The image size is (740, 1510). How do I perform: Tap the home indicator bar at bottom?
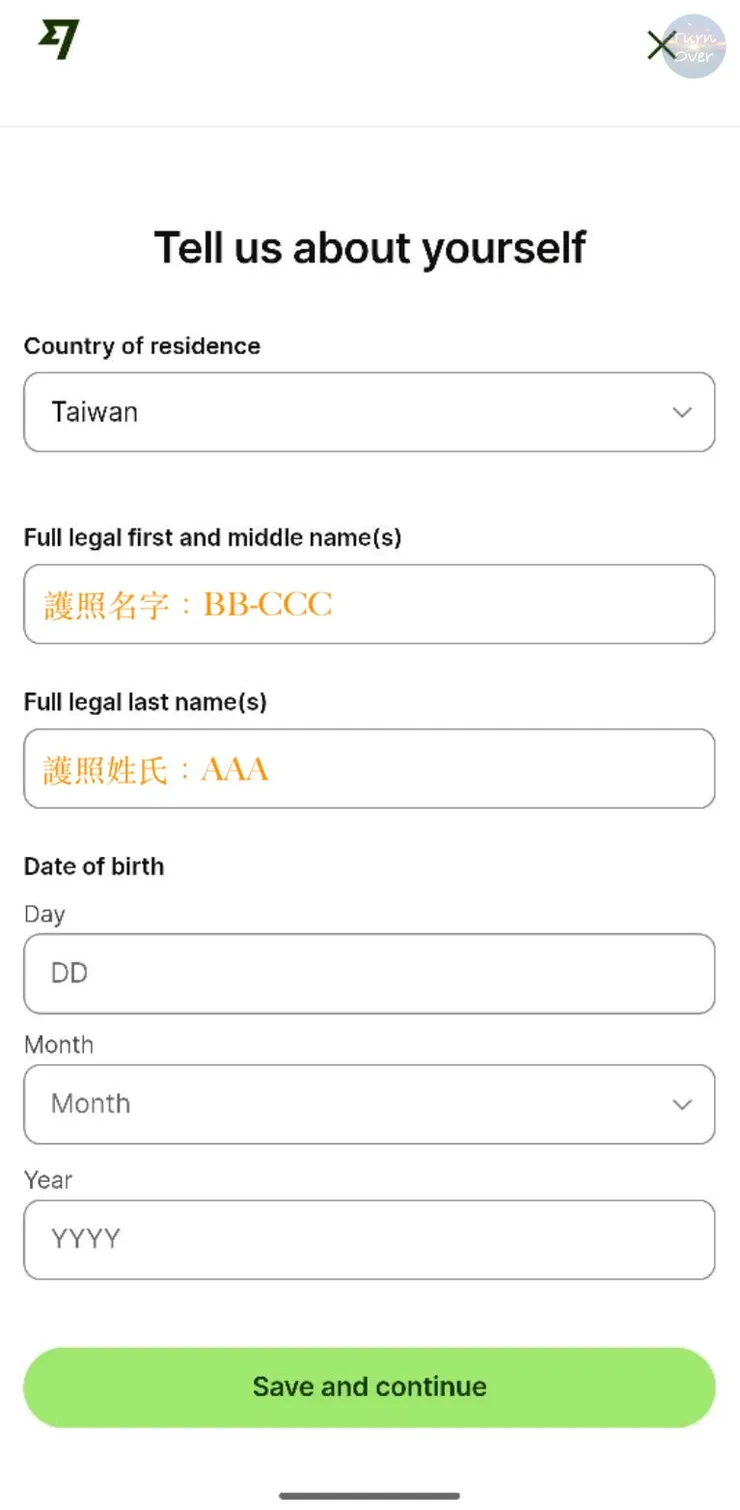[369, 1494]
